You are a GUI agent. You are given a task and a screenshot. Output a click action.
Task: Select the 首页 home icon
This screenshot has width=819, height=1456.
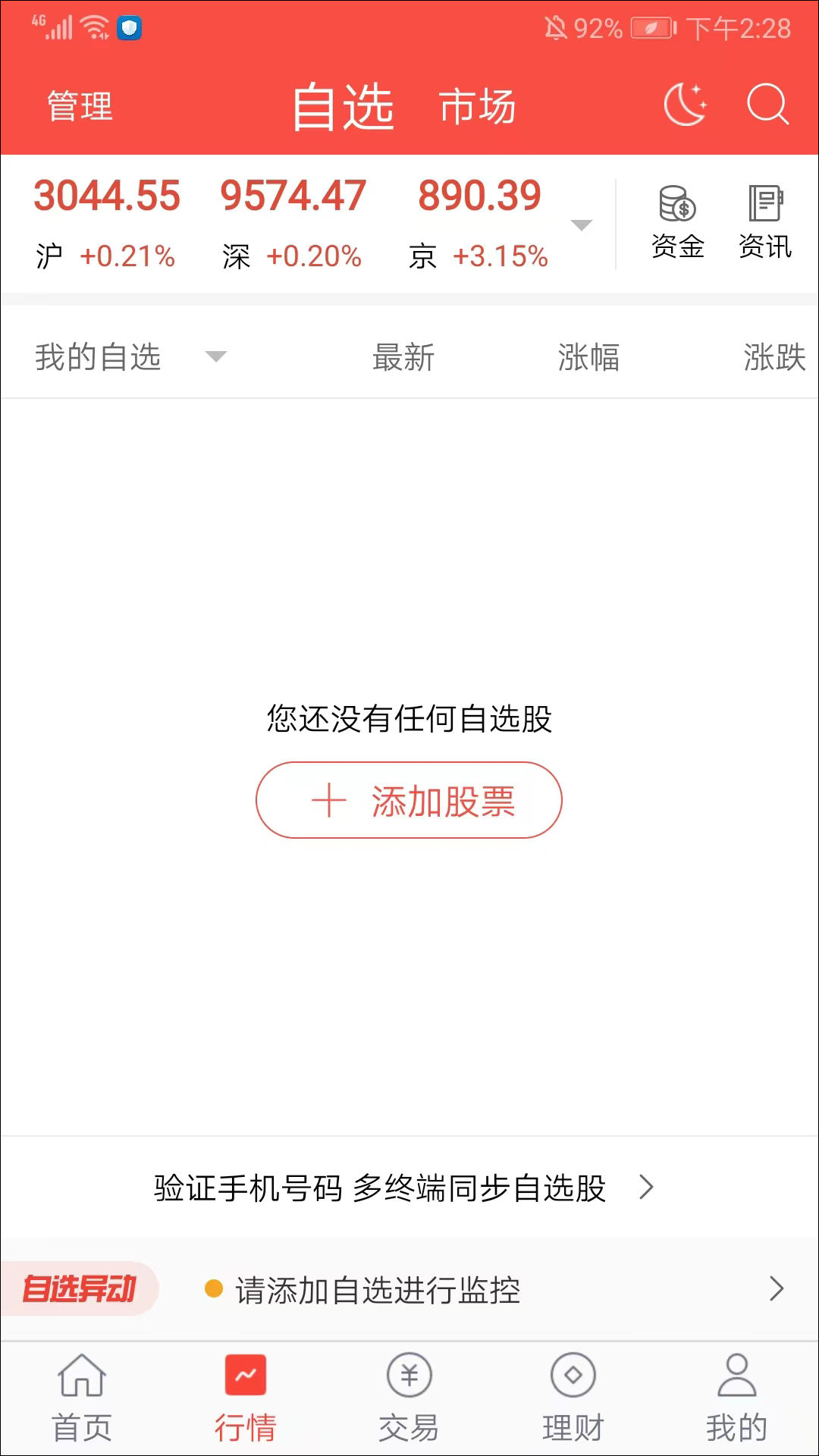pos(81,1399)
